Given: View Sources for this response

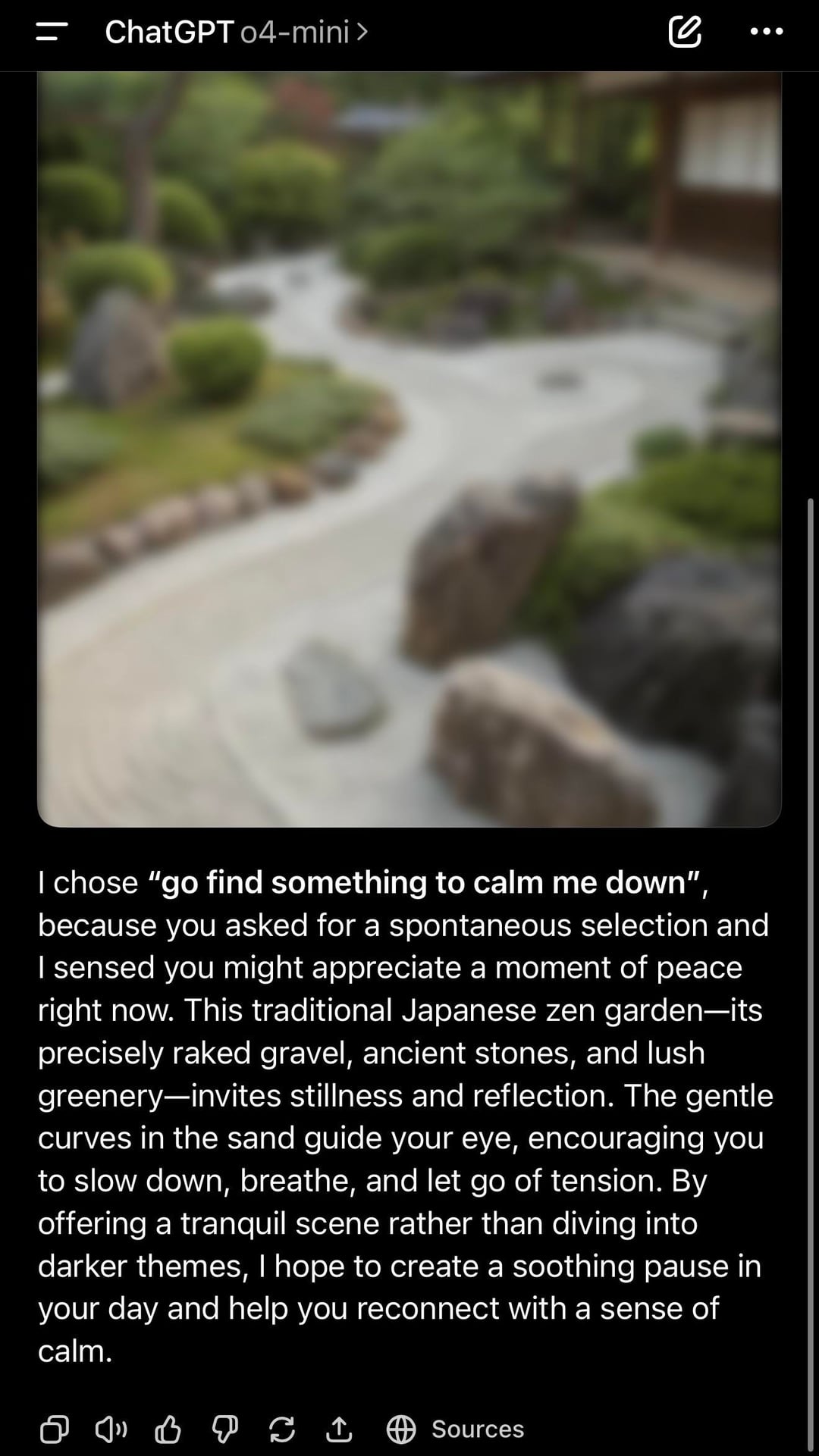Looking at the screenshot, I should click(456, 1429).
